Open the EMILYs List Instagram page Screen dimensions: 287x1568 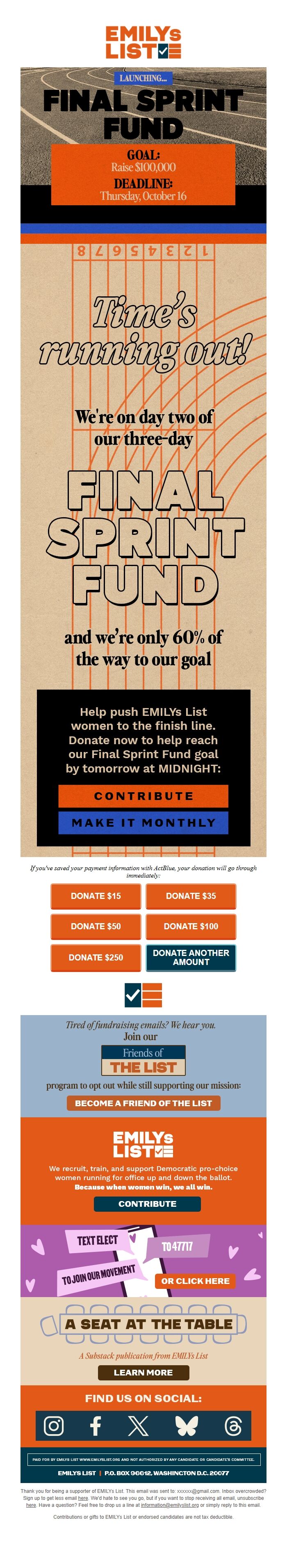point(54,1426)
